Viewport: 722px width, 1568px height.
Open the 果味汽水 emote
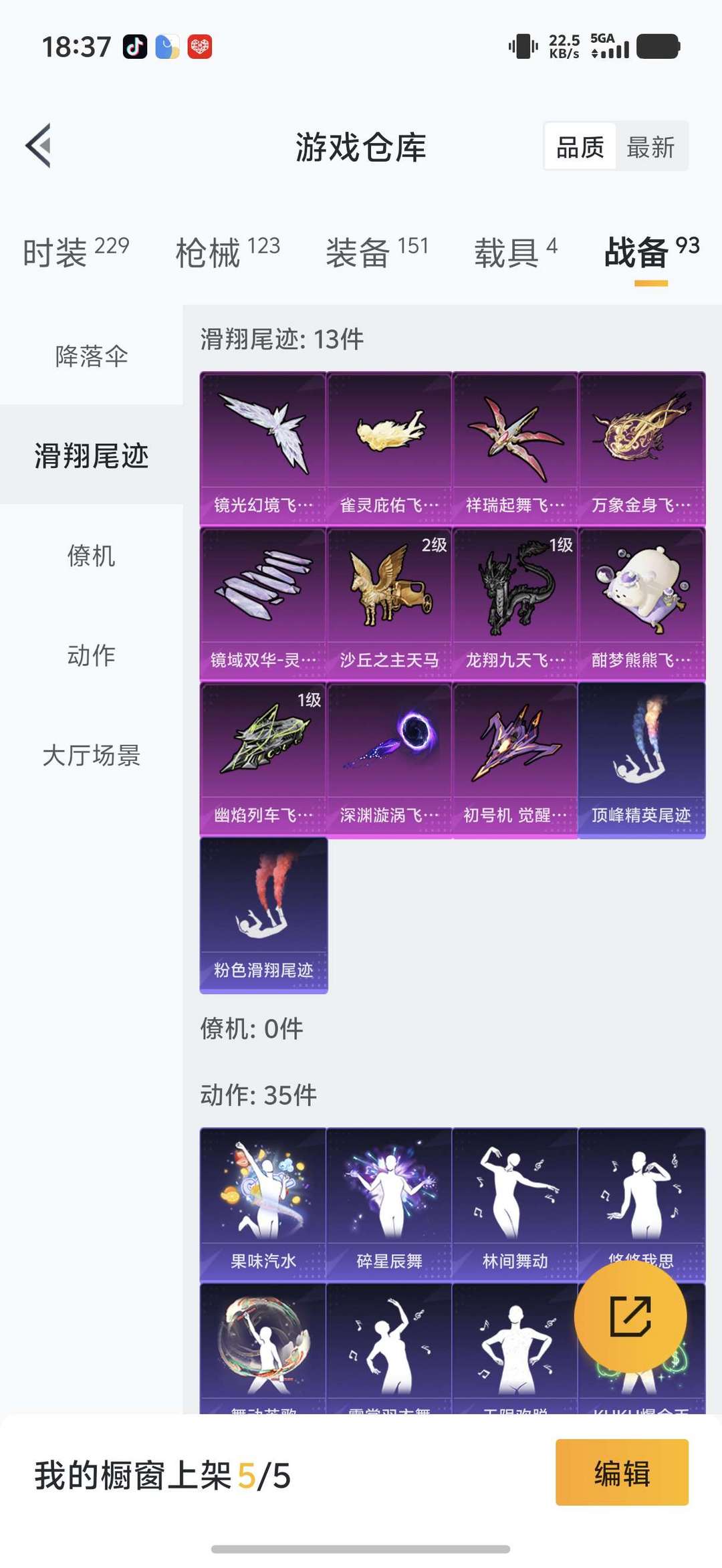tap(263, 1204)
